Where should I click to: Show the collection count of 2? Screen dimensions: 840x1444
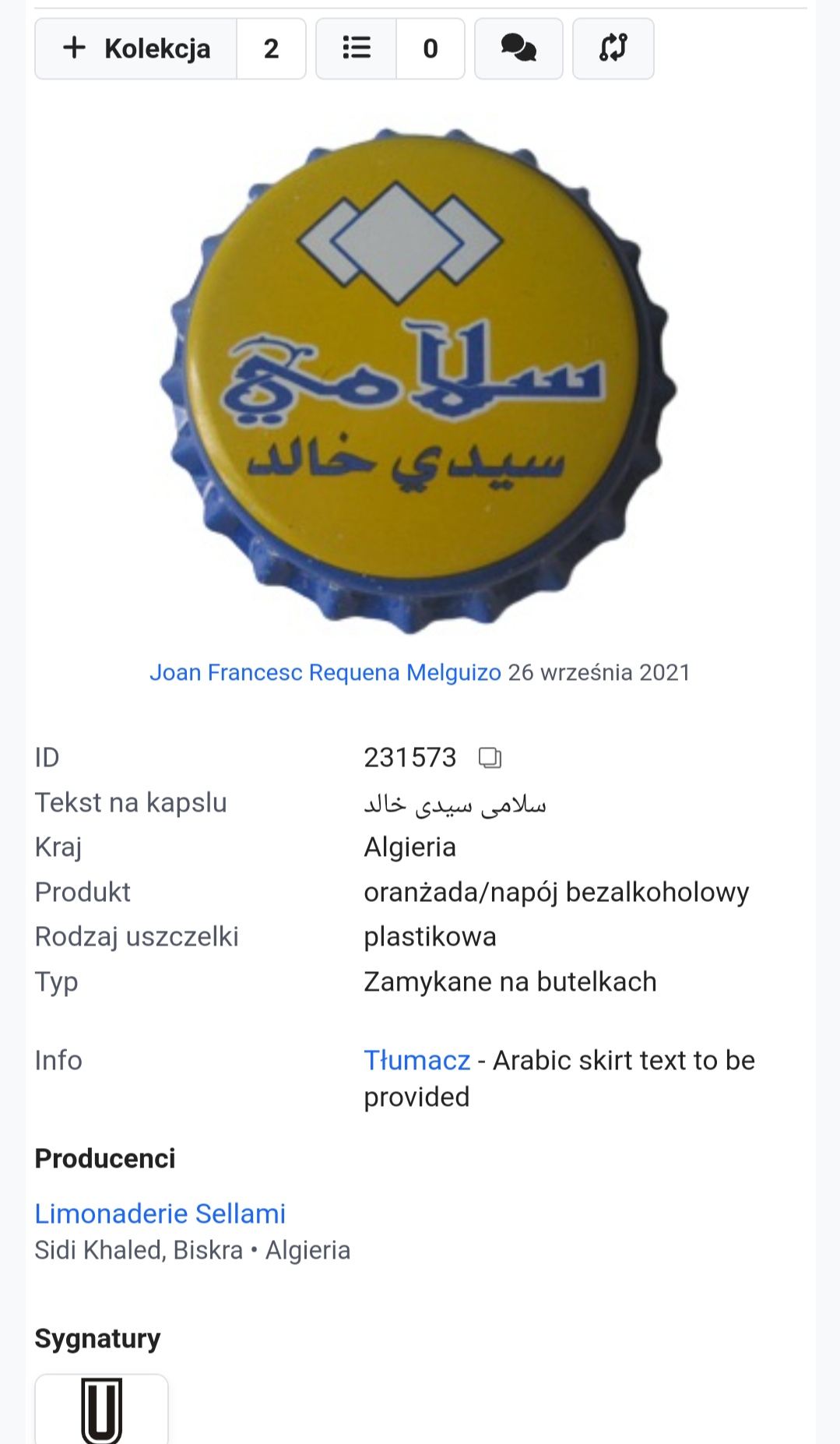pyautogui.click(x=271, y=49)
